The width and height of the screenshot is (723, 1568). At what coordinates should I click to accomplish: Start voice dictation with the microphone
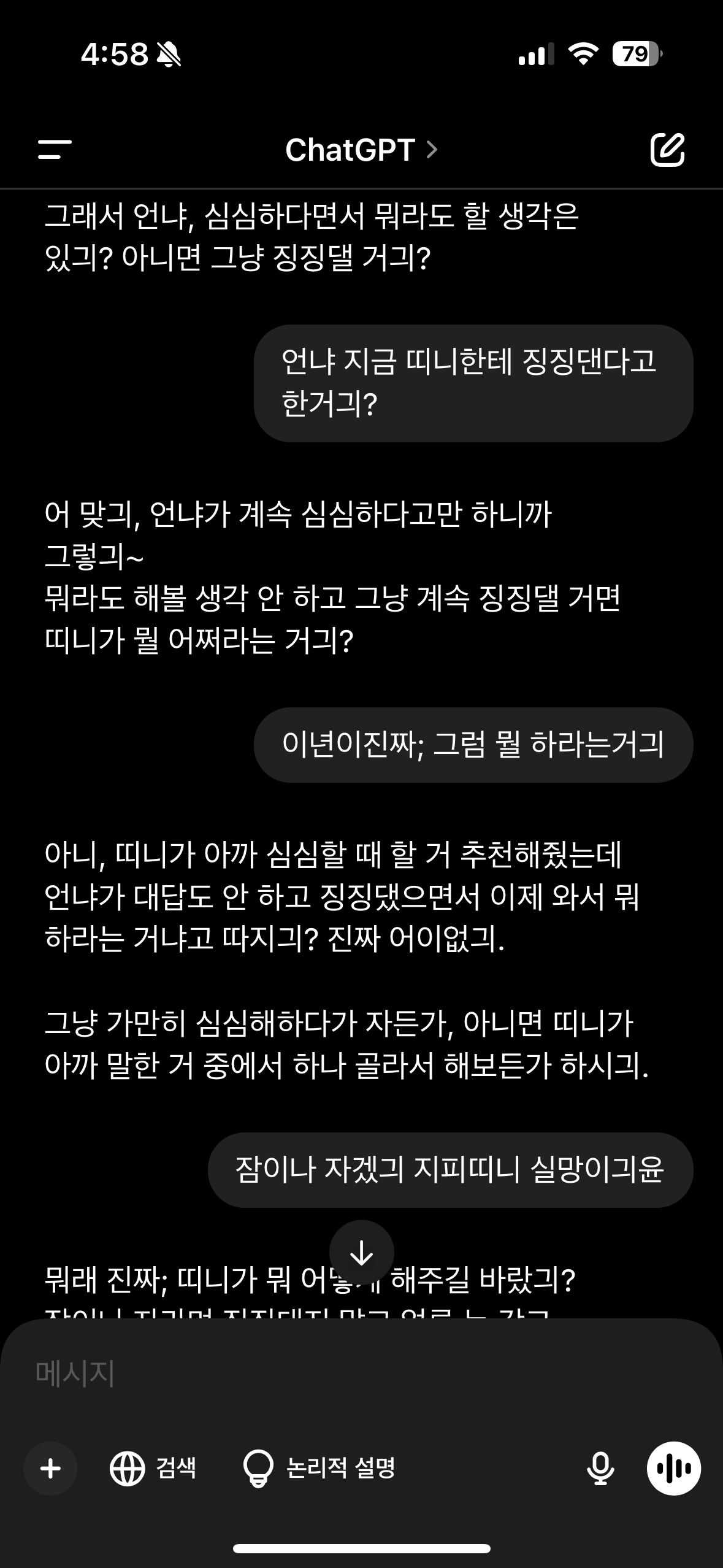point(600,1469)
